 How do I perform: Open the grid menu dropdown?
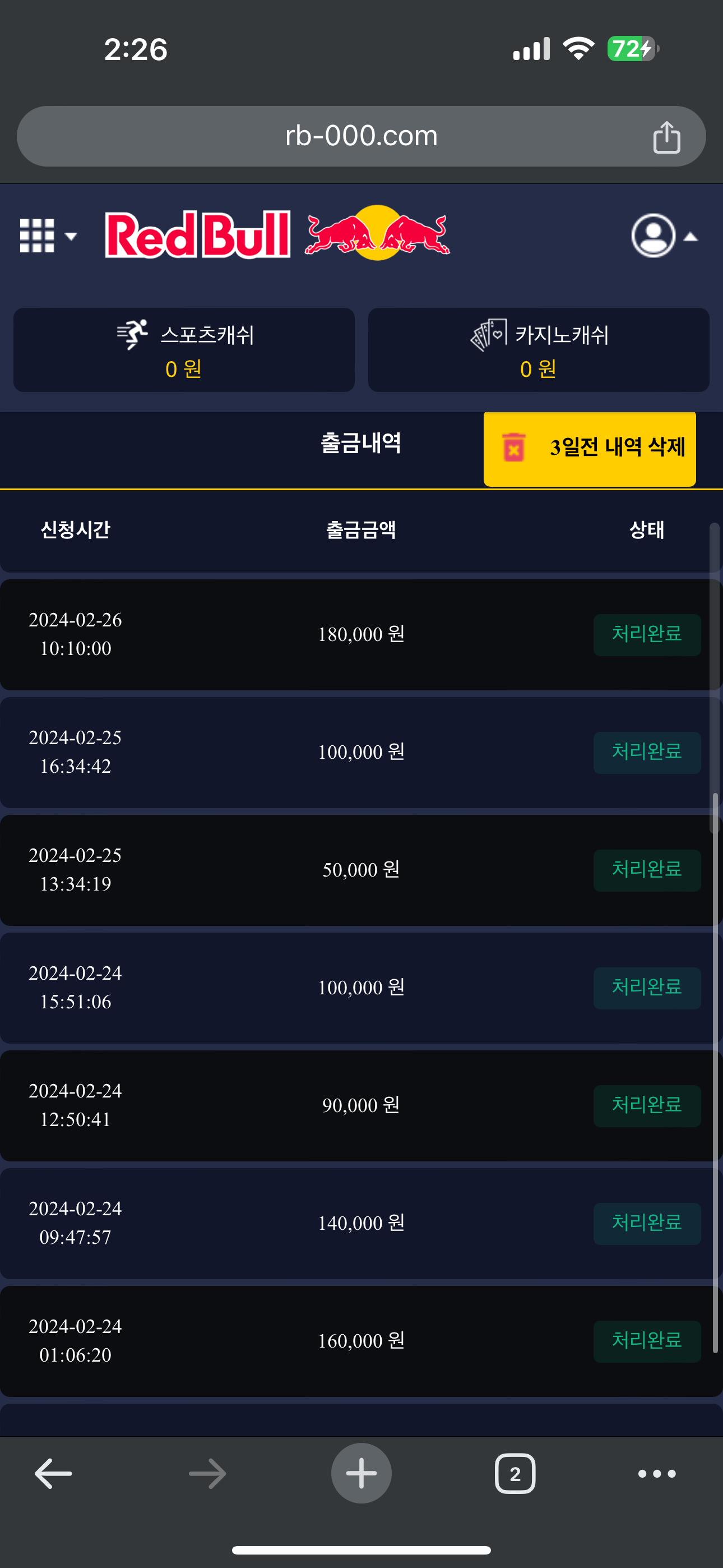pyautogui.click(x=48, y=236)
